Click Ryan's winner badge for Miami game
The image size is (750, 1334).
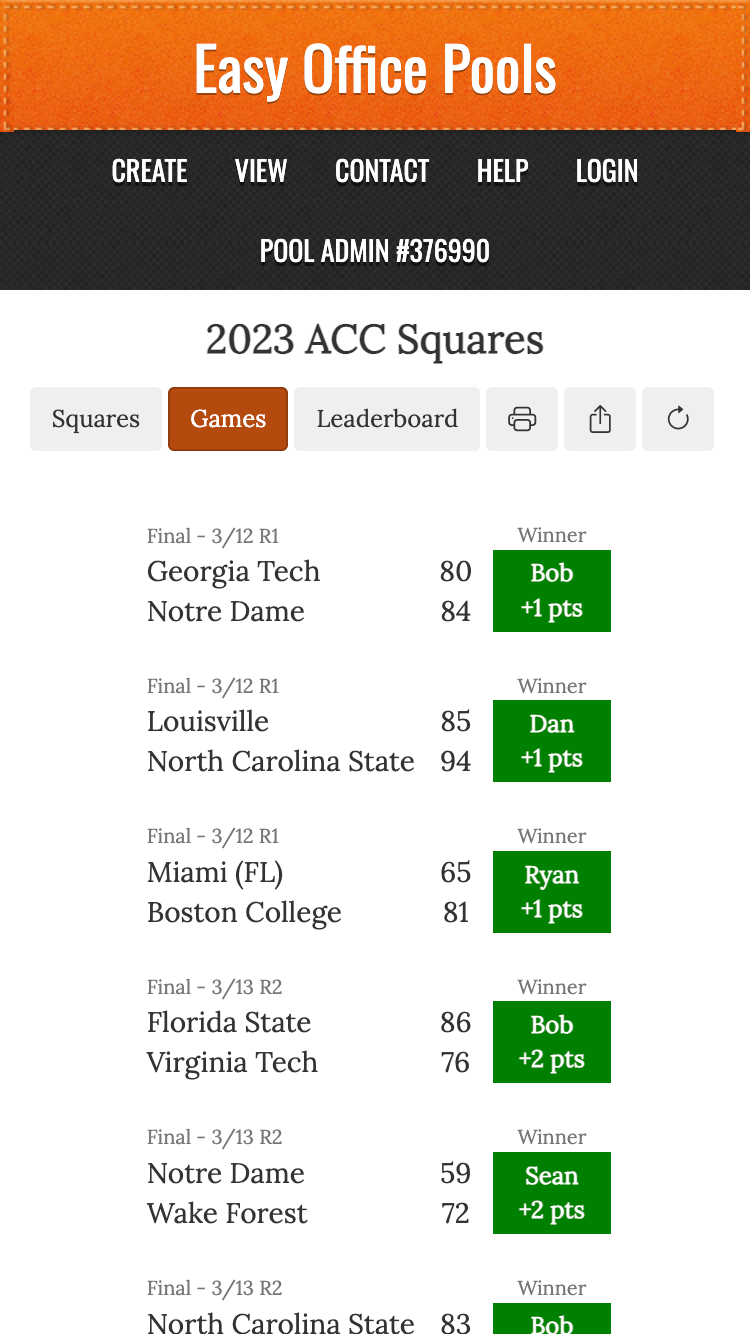pyautogui.click(x=551, y=892)
